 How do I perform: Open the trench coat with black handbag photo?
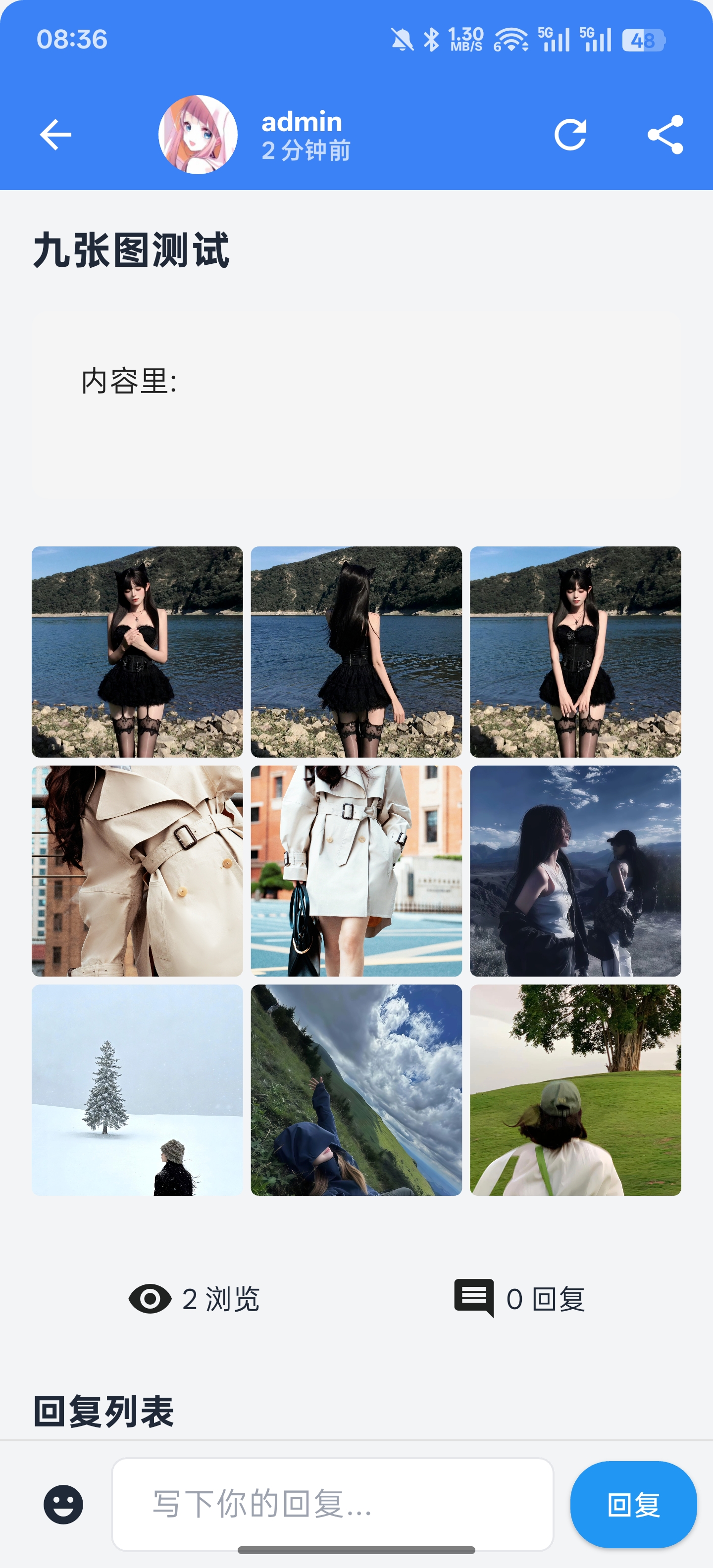pos(356,871)
